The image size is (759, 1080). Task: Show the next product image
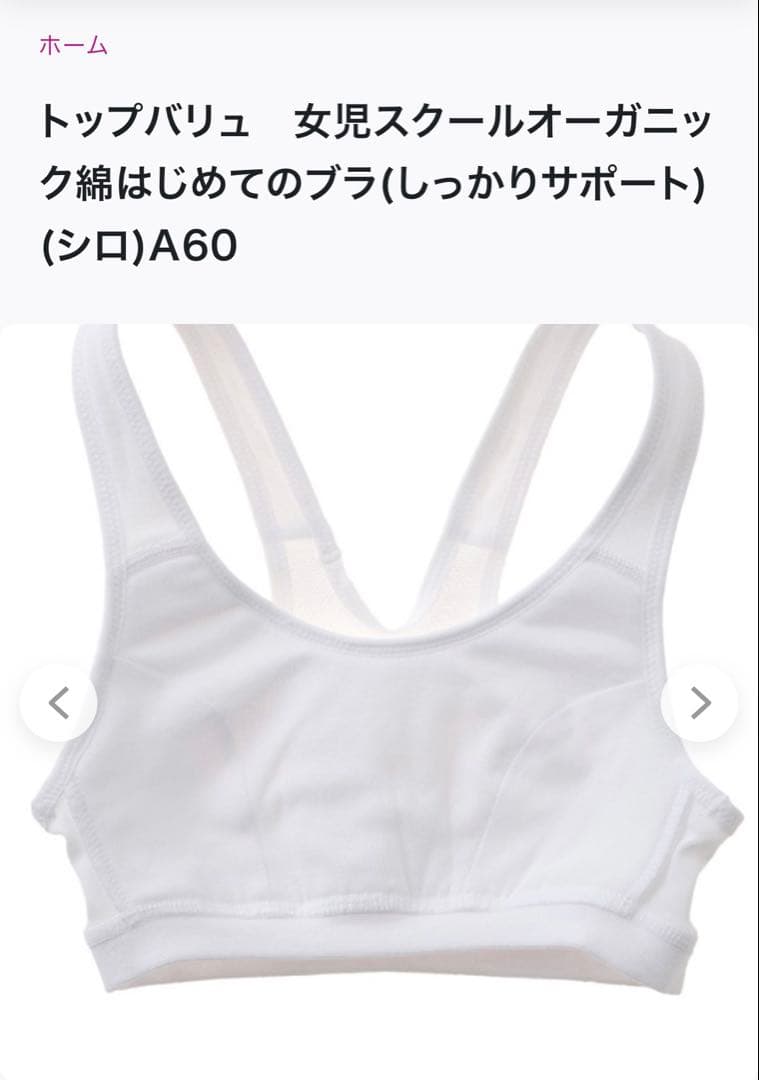[x=700, y=703]
